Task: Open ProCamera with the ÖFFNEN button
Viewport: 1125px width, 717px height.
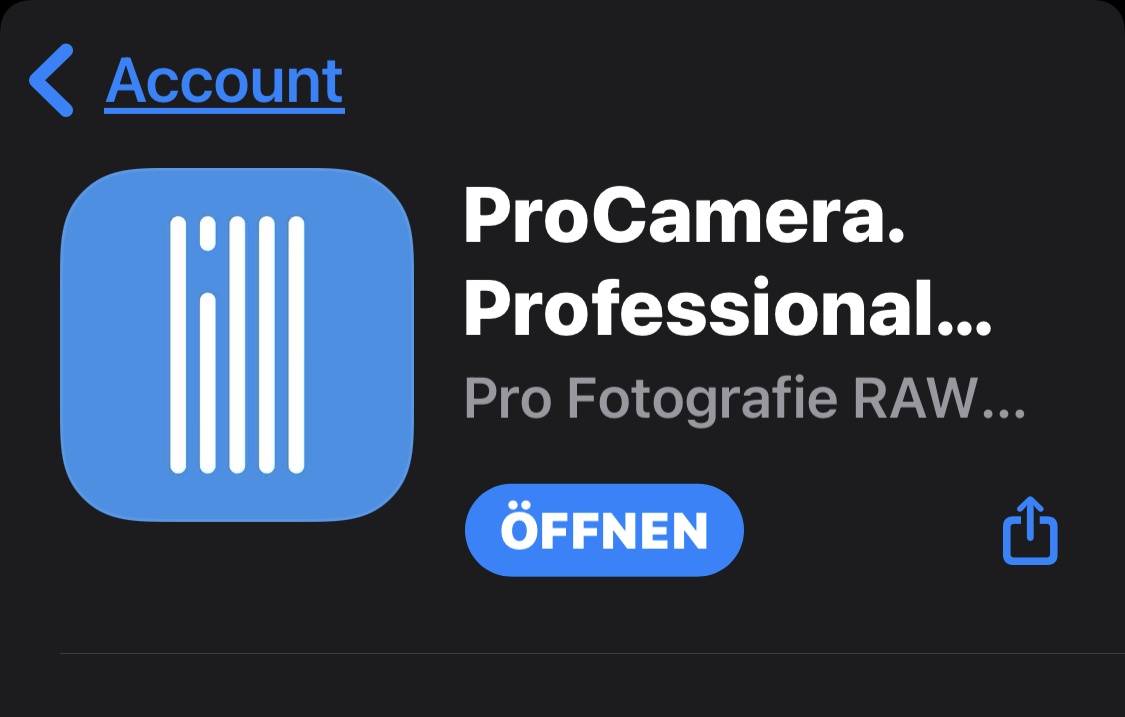Action: point(604,530)
